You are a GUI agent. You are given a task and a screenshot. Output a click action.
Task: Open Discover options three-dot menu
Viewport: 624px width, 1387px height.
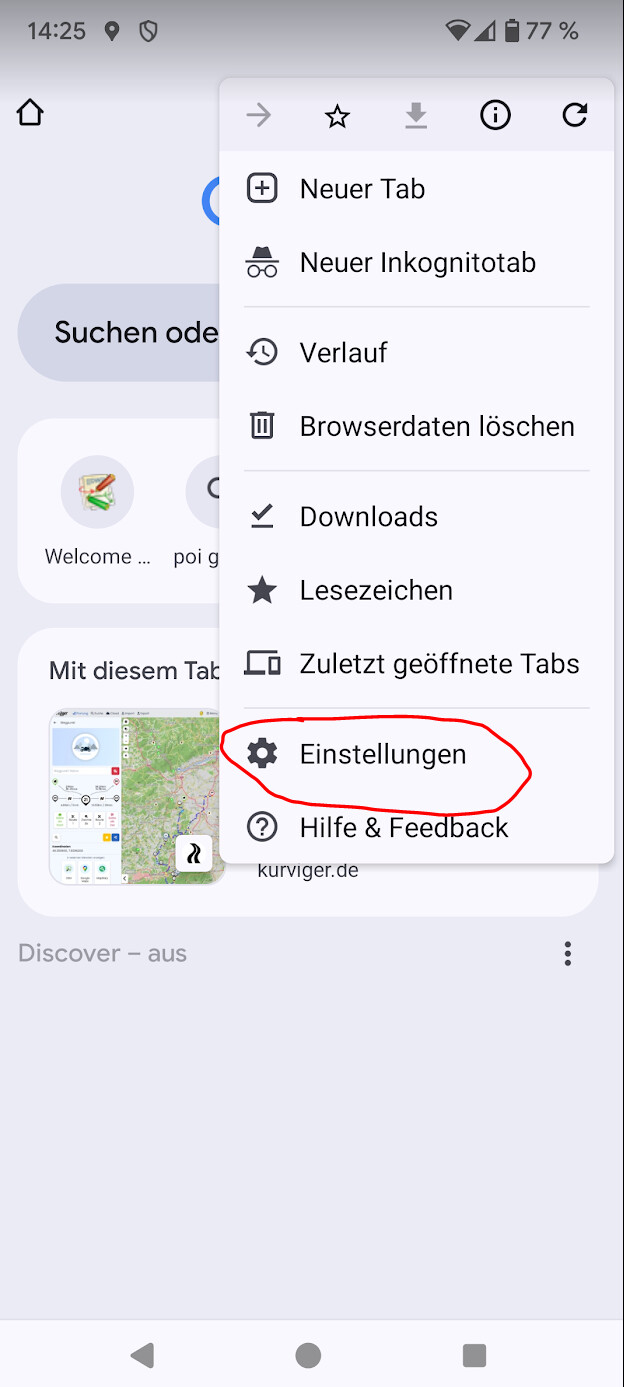click(567, 953)
